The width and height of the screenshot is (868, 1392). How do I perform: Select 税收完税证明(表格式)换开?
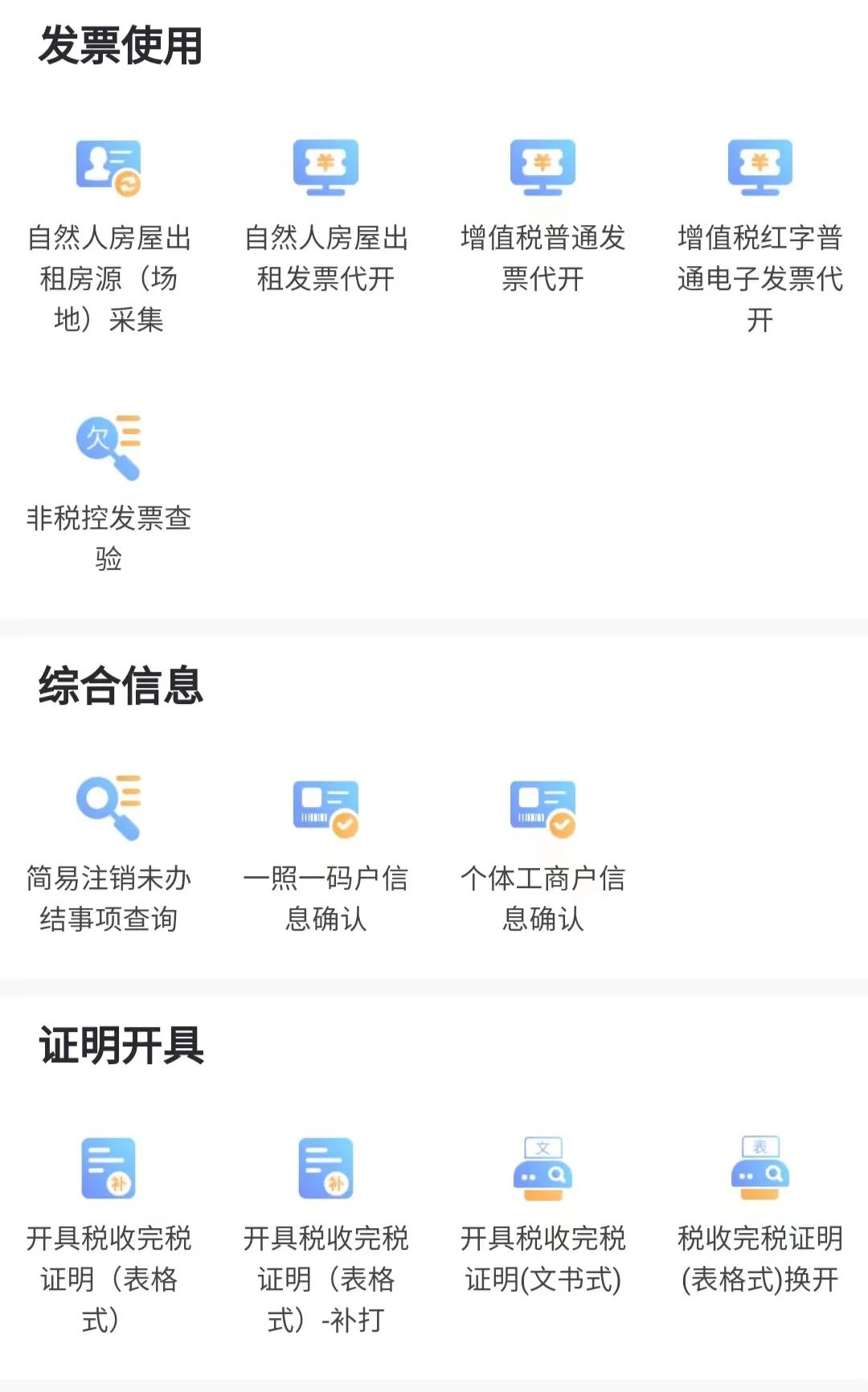coord(759,1215)
